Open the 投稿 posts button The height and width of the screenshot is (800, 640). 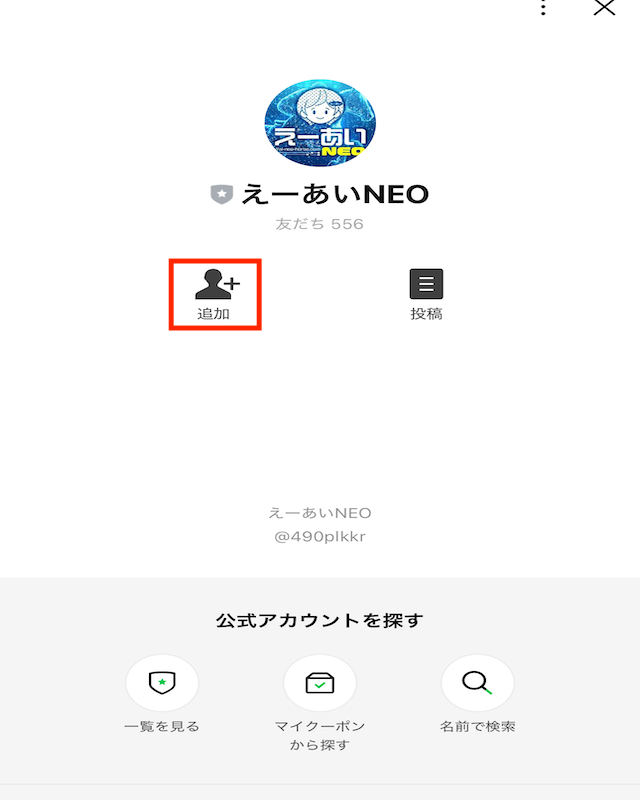pos(426,293)
